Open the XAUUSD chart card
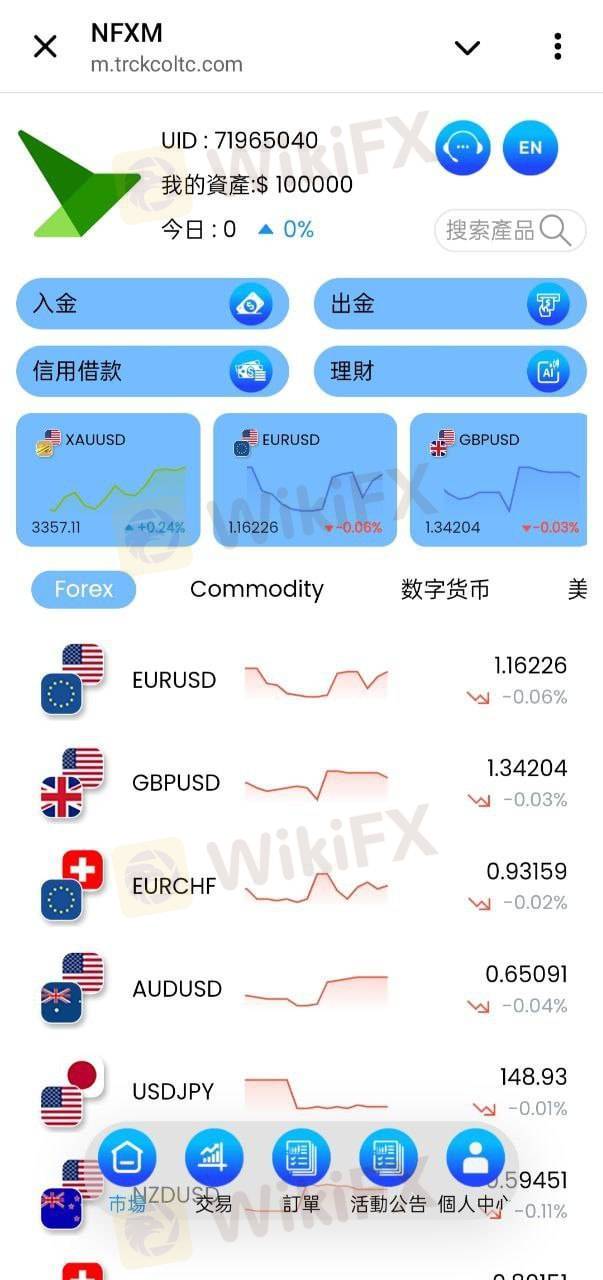Screen dimensions: 603x1280 [108, 480]
